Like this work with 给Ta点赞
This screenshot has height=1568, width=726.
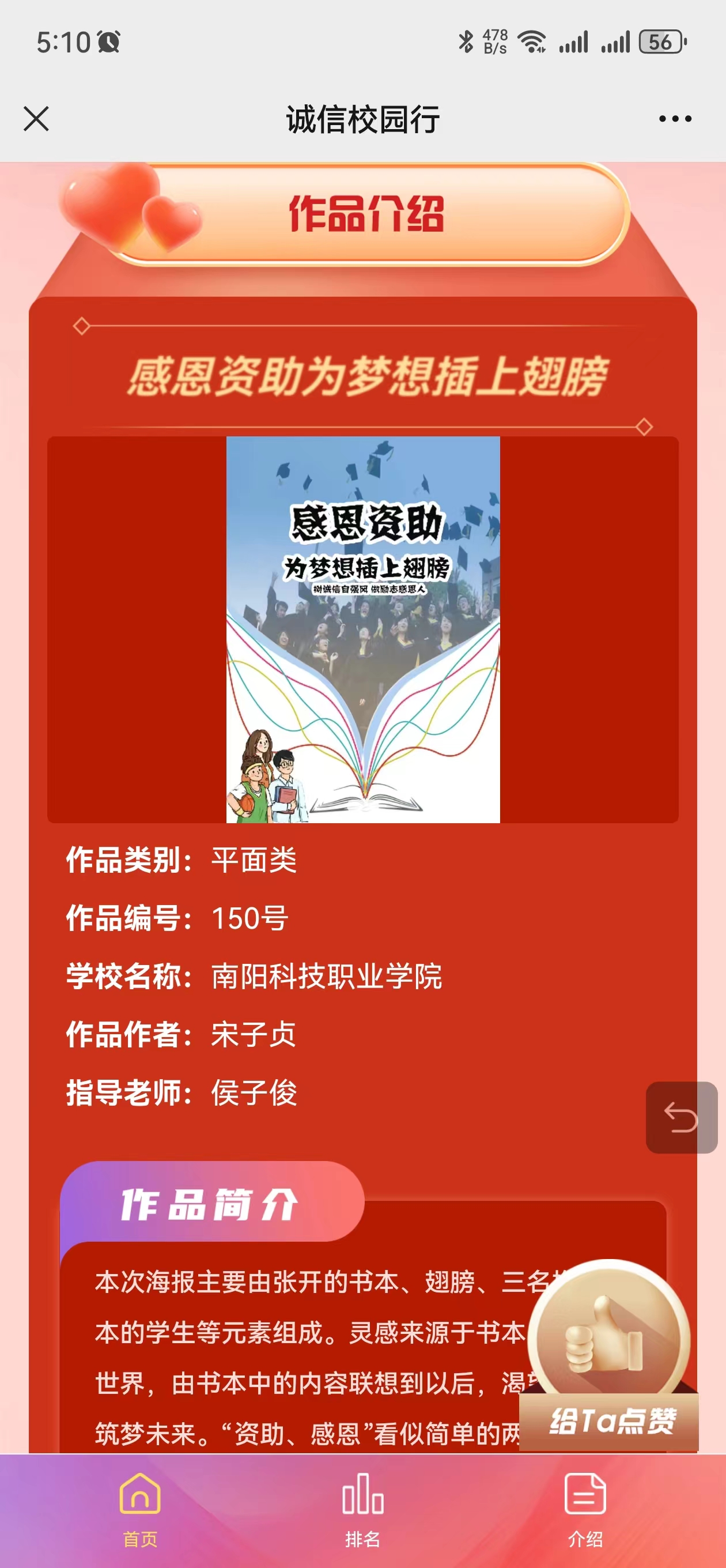click(609, 1358)
